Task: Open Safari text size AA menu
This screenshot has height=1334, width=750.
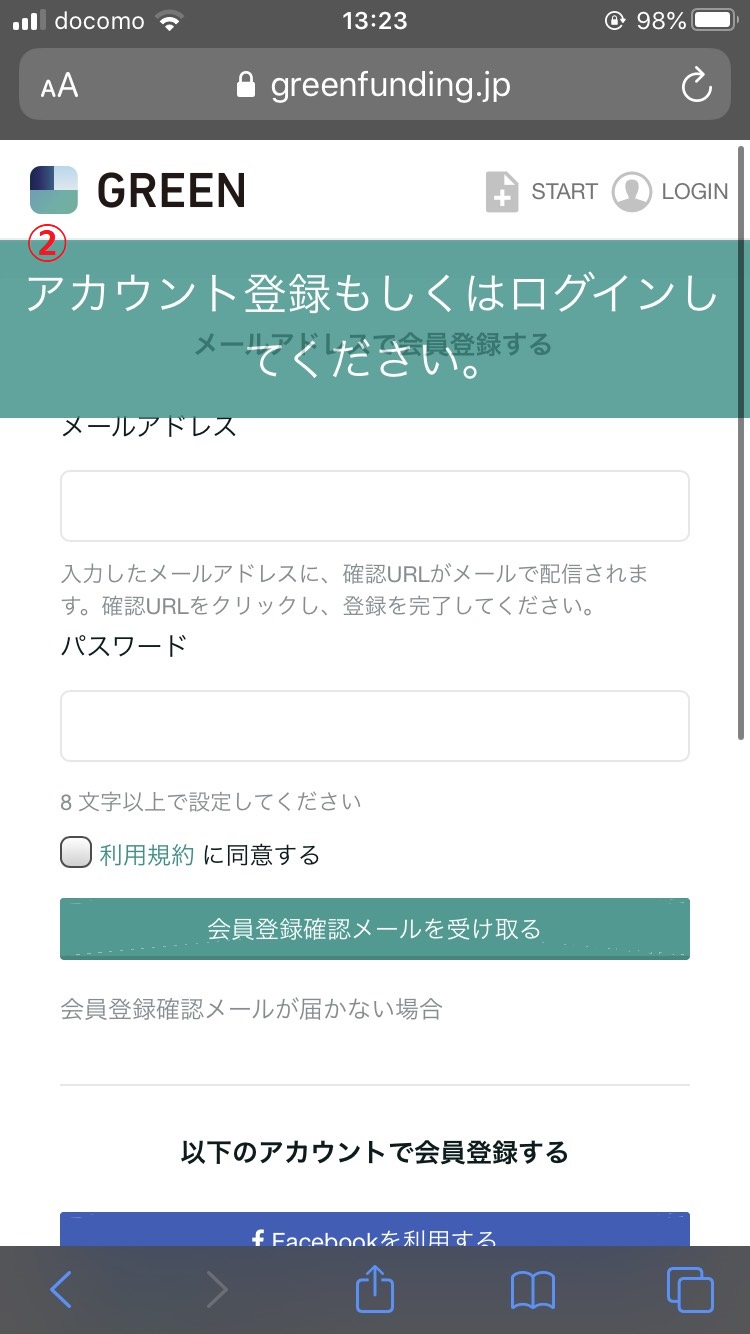Action: tap(59, 86)
